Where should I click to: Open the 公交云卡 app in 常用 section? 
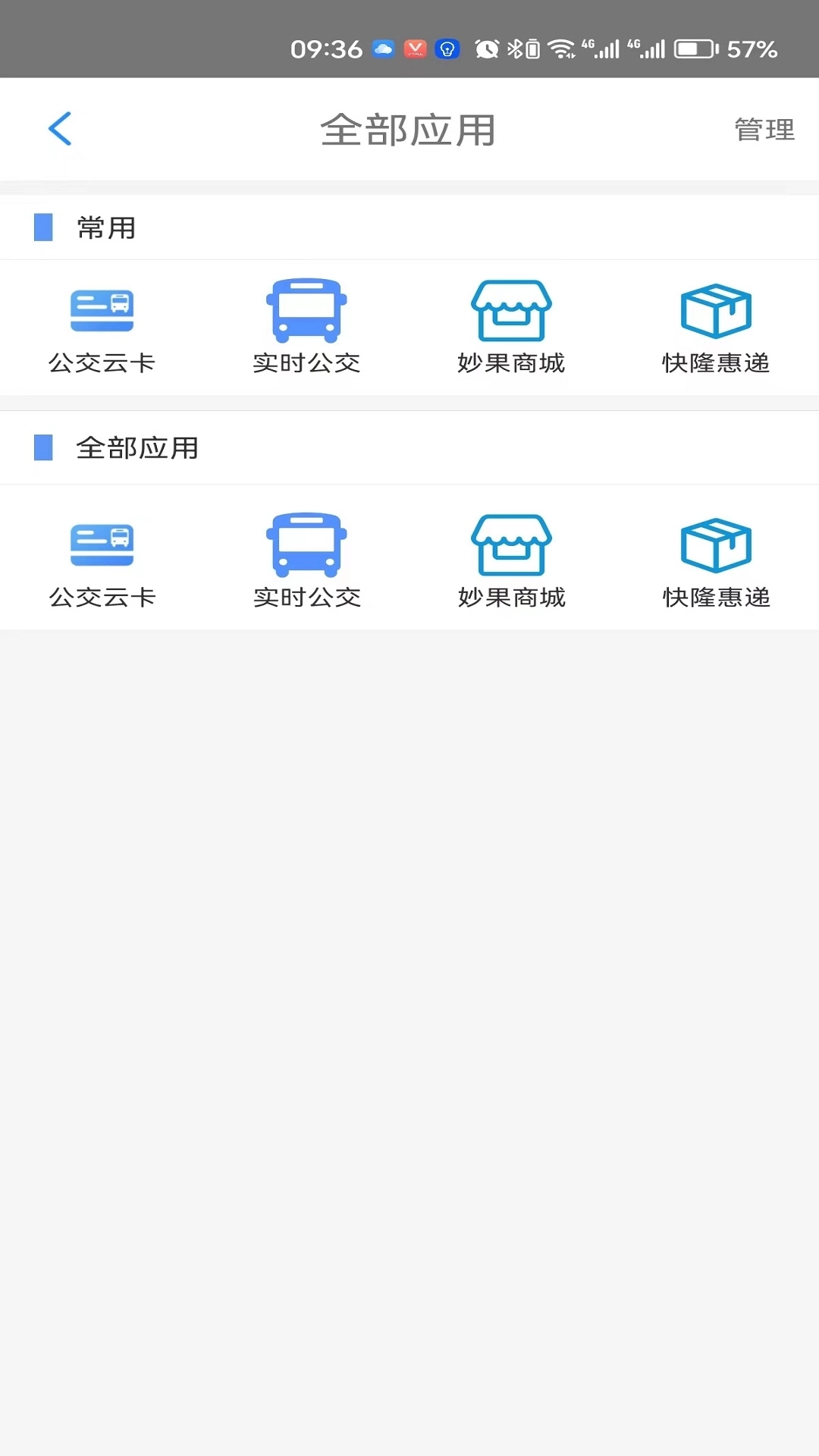pos(102,326)
